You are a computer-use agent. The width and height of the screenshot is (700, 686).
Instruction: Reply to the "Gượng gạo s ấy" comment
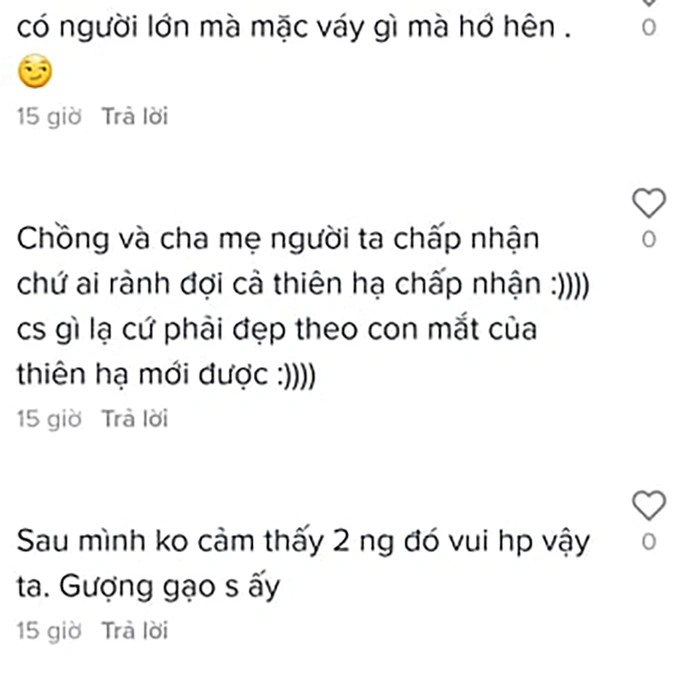click(x=134, y=630)
